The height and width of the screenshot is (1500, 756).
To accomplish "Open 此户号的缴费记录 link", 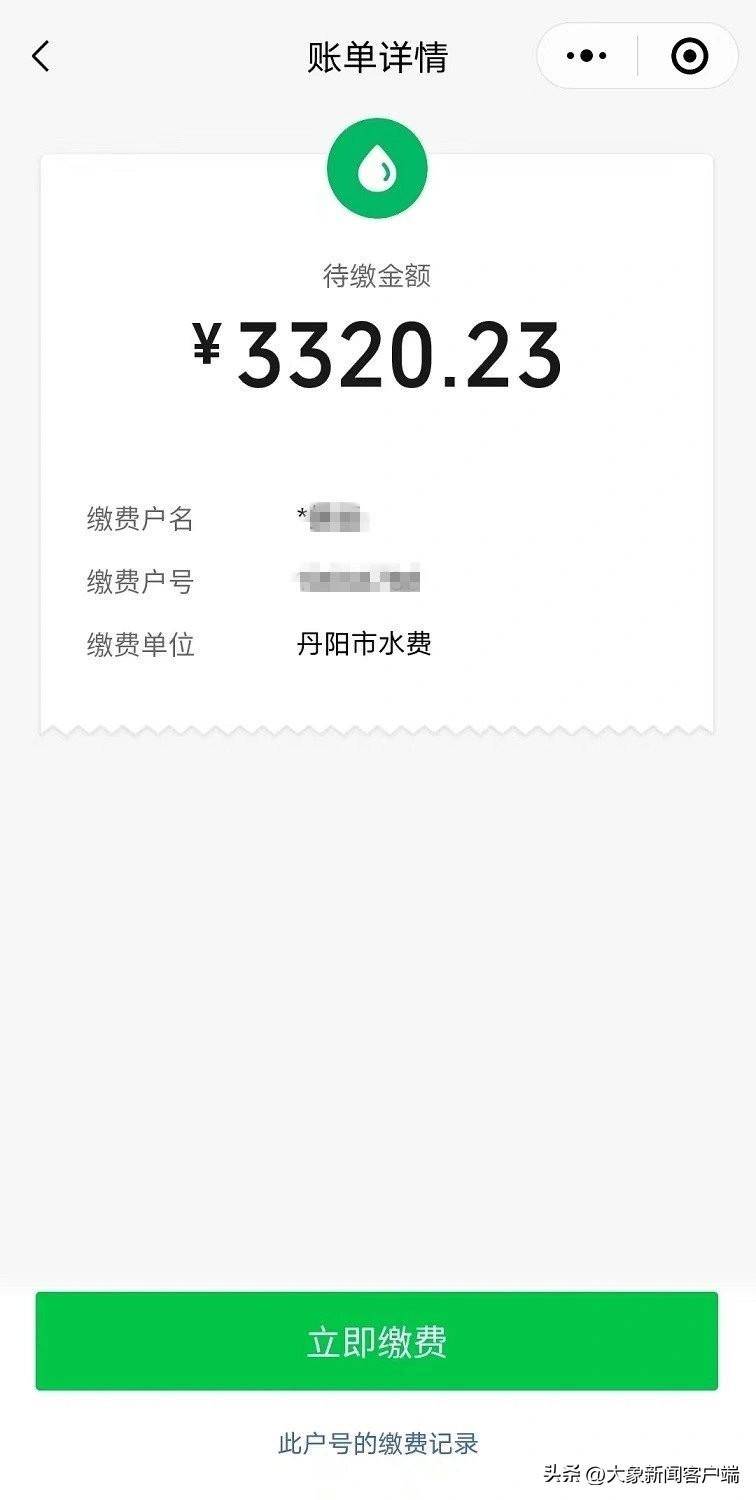I will 378,1443.
